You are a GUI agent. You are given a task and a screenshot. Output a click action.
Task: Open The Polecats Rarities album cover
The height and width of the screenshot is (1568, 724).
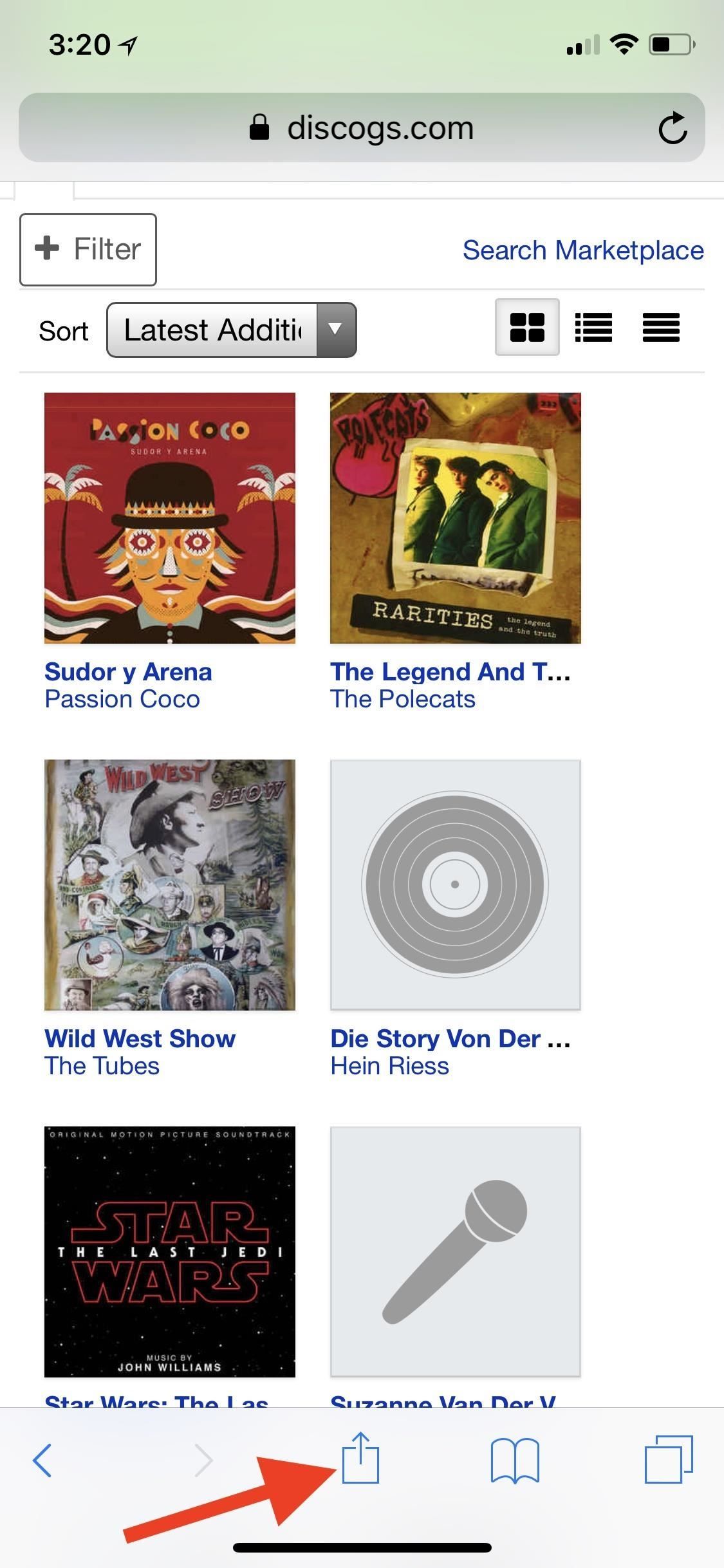pos(456,518)
